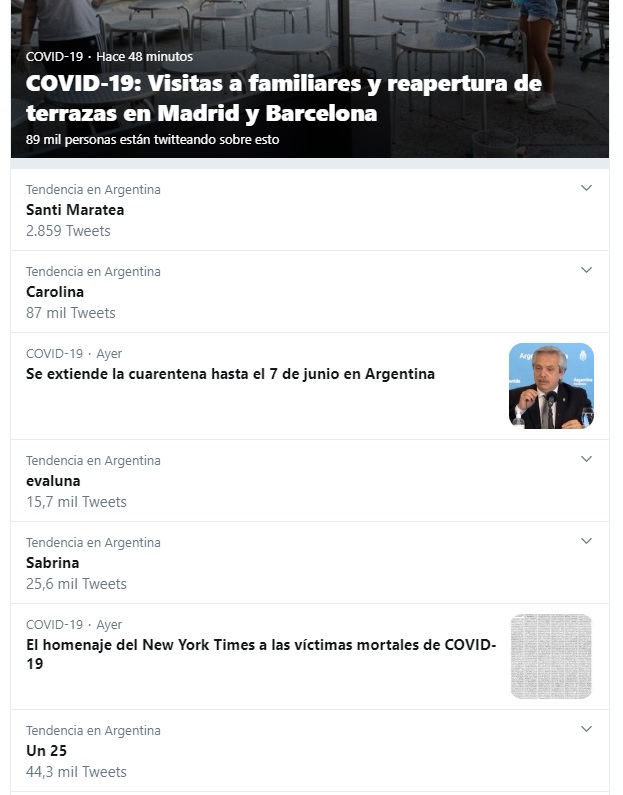623x795 pixels.
Task: View tweets about Carolina
Action: (x=55, y=292)
